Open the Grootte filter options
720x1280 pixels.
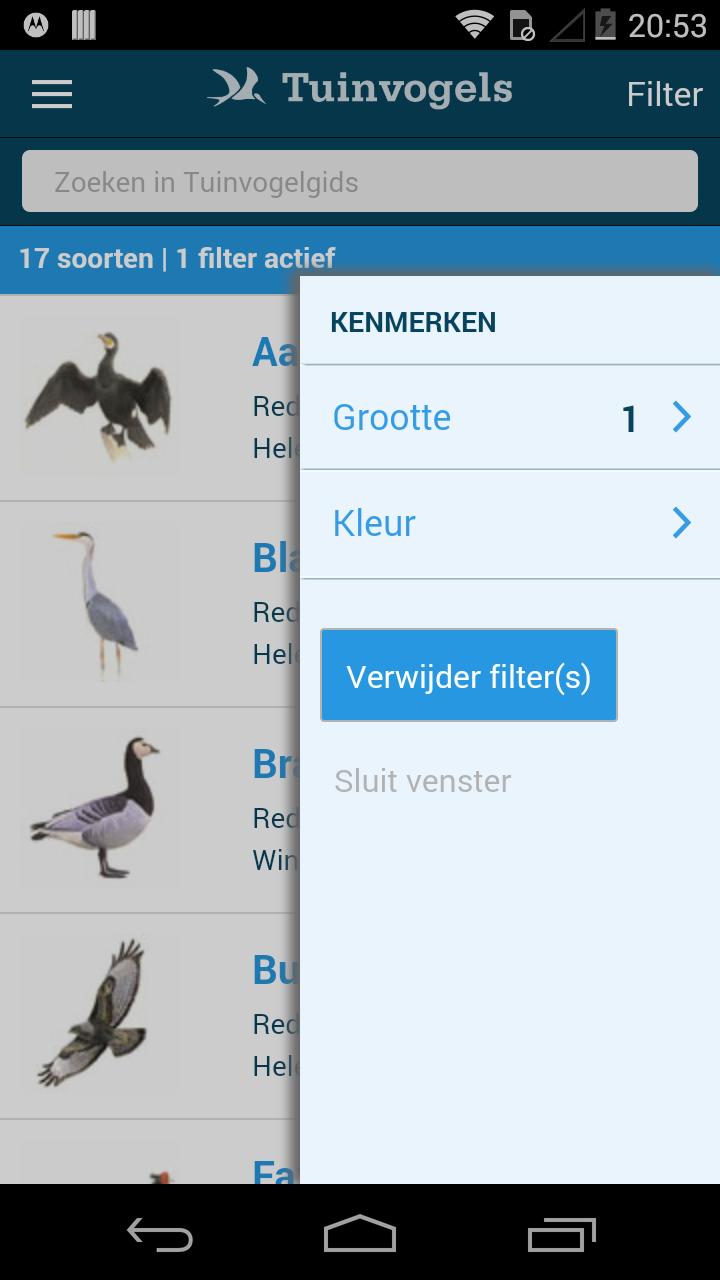click(510, 417)
